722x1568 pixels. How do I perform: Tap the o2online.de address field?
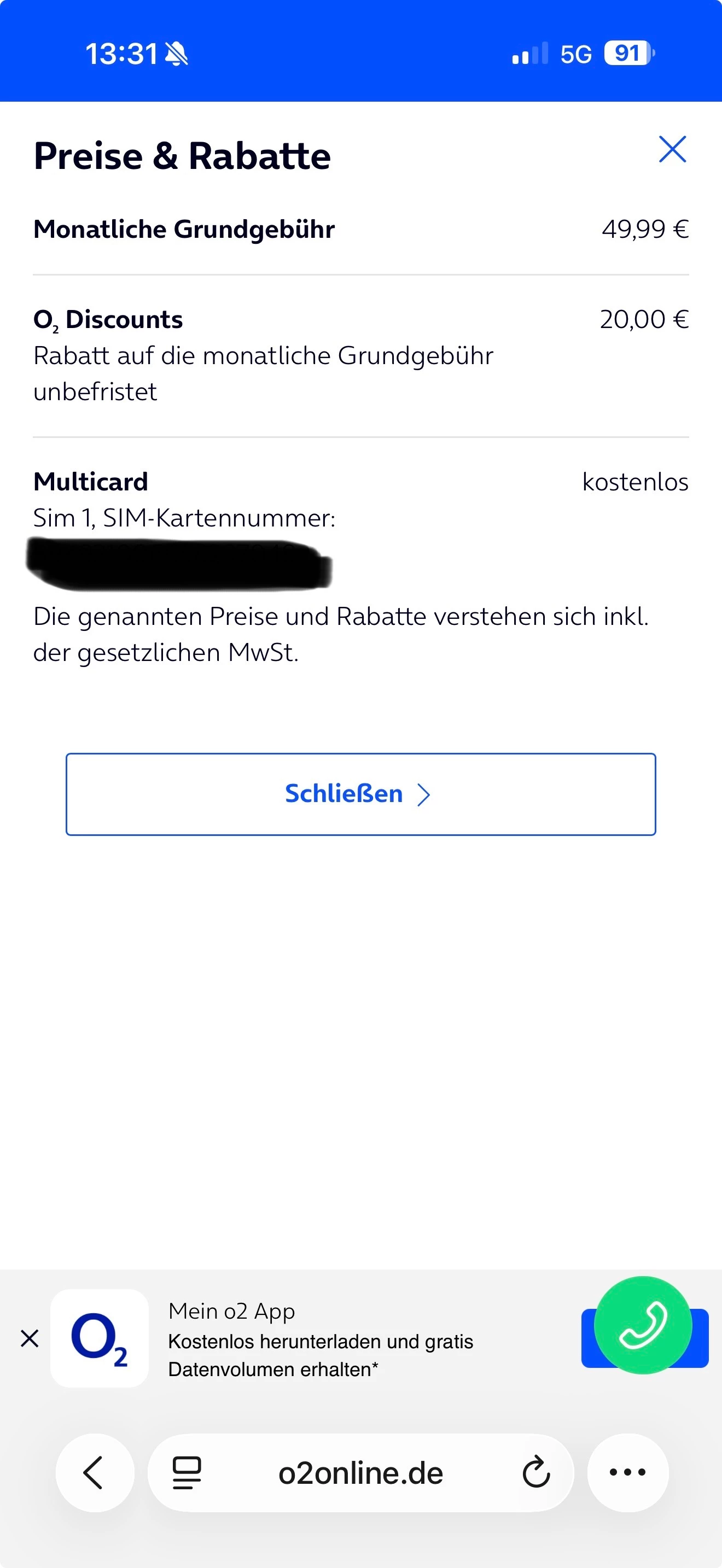(x=360, y=1473)
